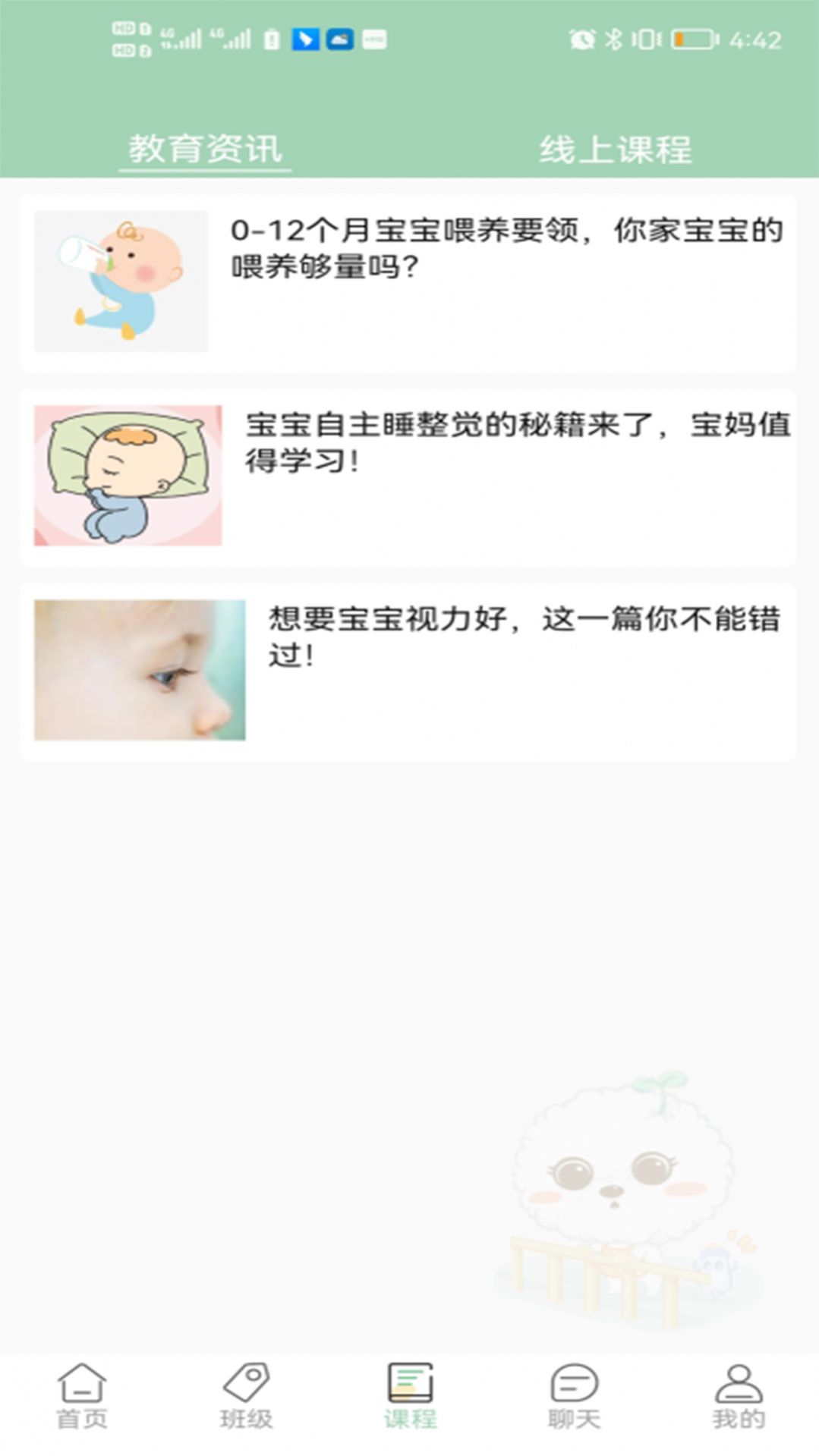This screenshot has height=1456, width=819.
Task: Open the 0-12个月宝宝喂养要领 article
Action: (x=506, y=248)
